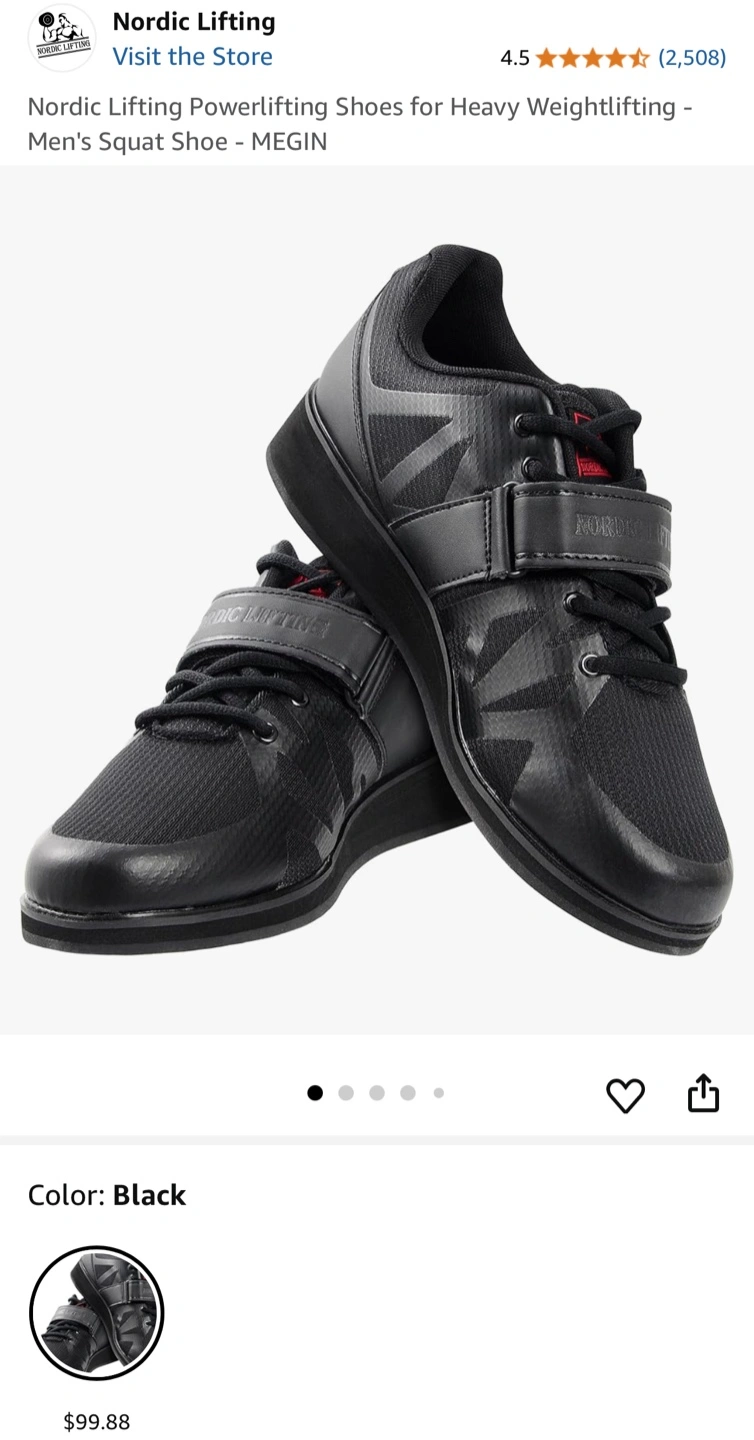The height and width of the screenshot is (1440, 754).
Task: Share this product listing
Action: [703, 1093]
